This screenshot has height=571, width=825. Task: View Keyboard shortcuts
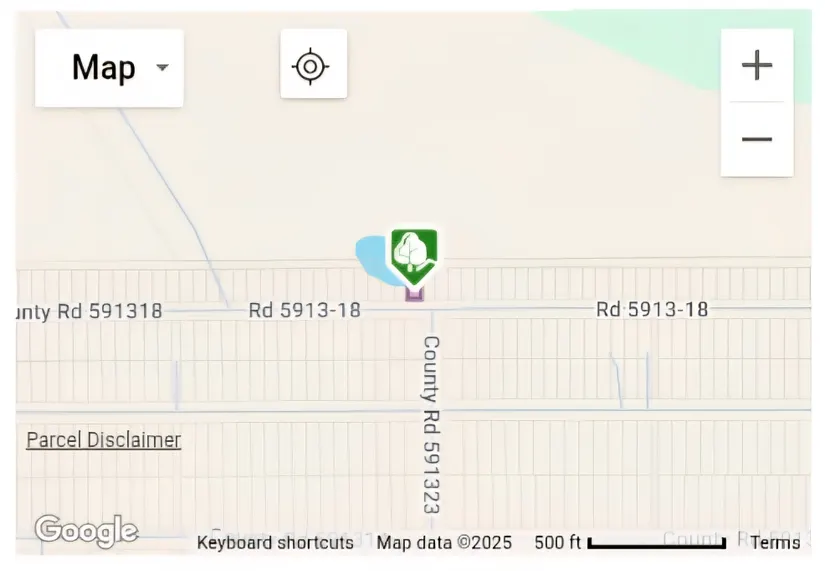275,543
